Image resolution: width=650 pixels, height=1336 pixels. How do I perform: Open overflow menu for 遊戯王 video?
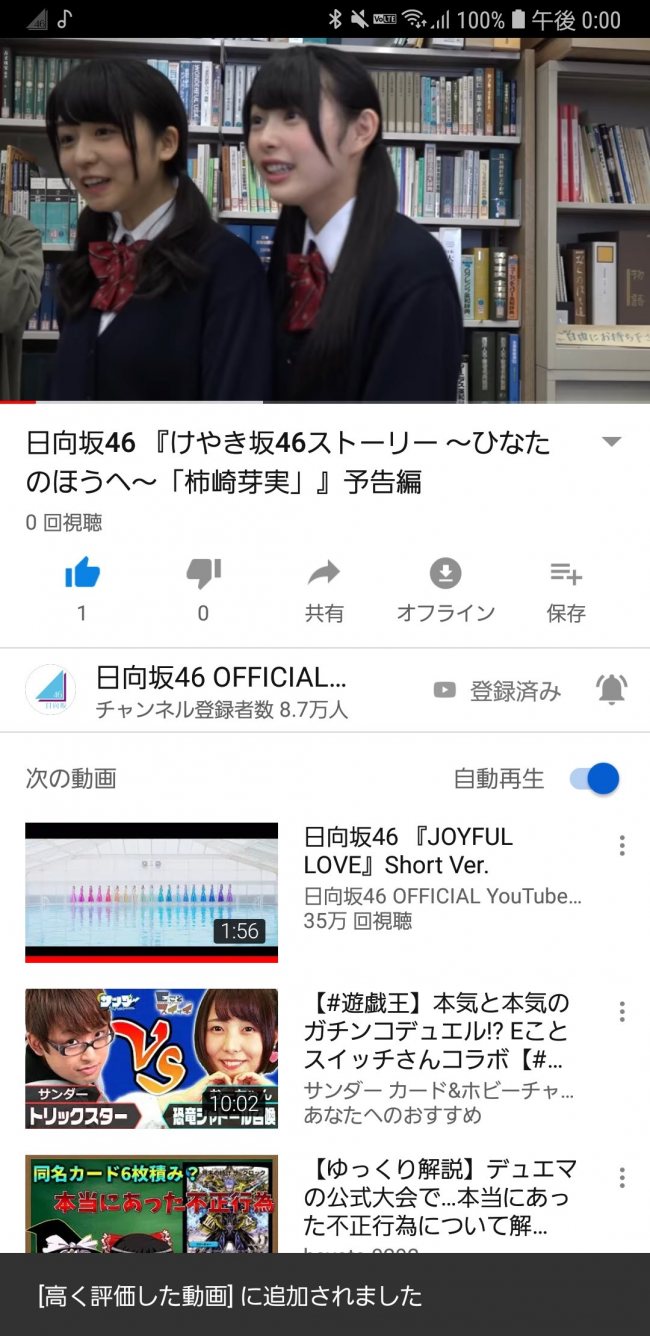[x=622, y=1012]
